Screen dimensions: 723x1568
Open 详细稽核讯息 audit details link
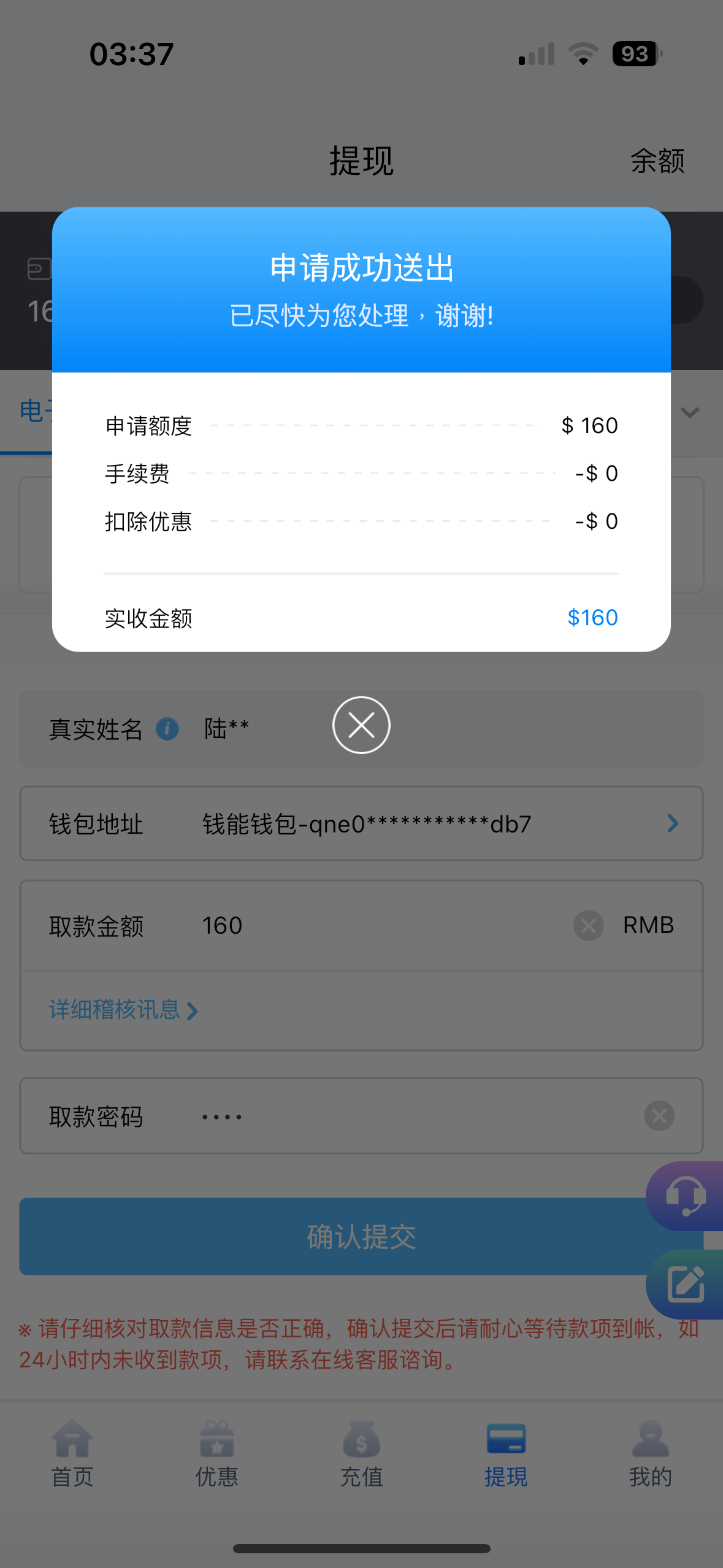coord(123,1010)
